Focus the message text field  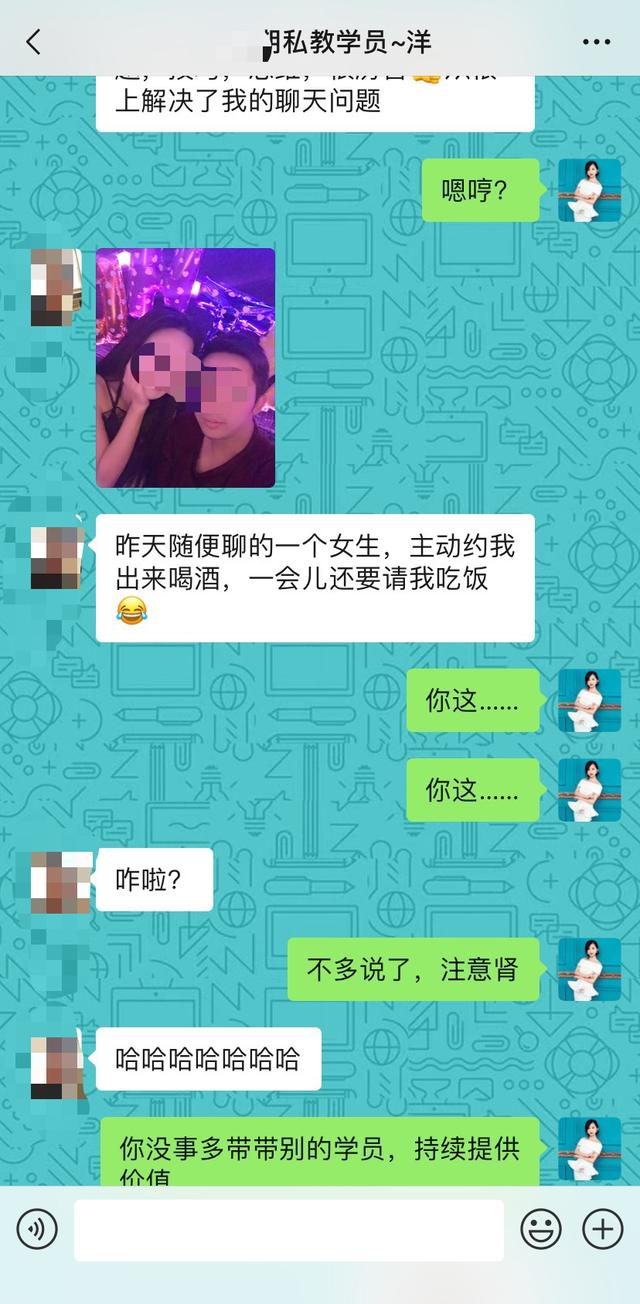(x=288, y=1229)
